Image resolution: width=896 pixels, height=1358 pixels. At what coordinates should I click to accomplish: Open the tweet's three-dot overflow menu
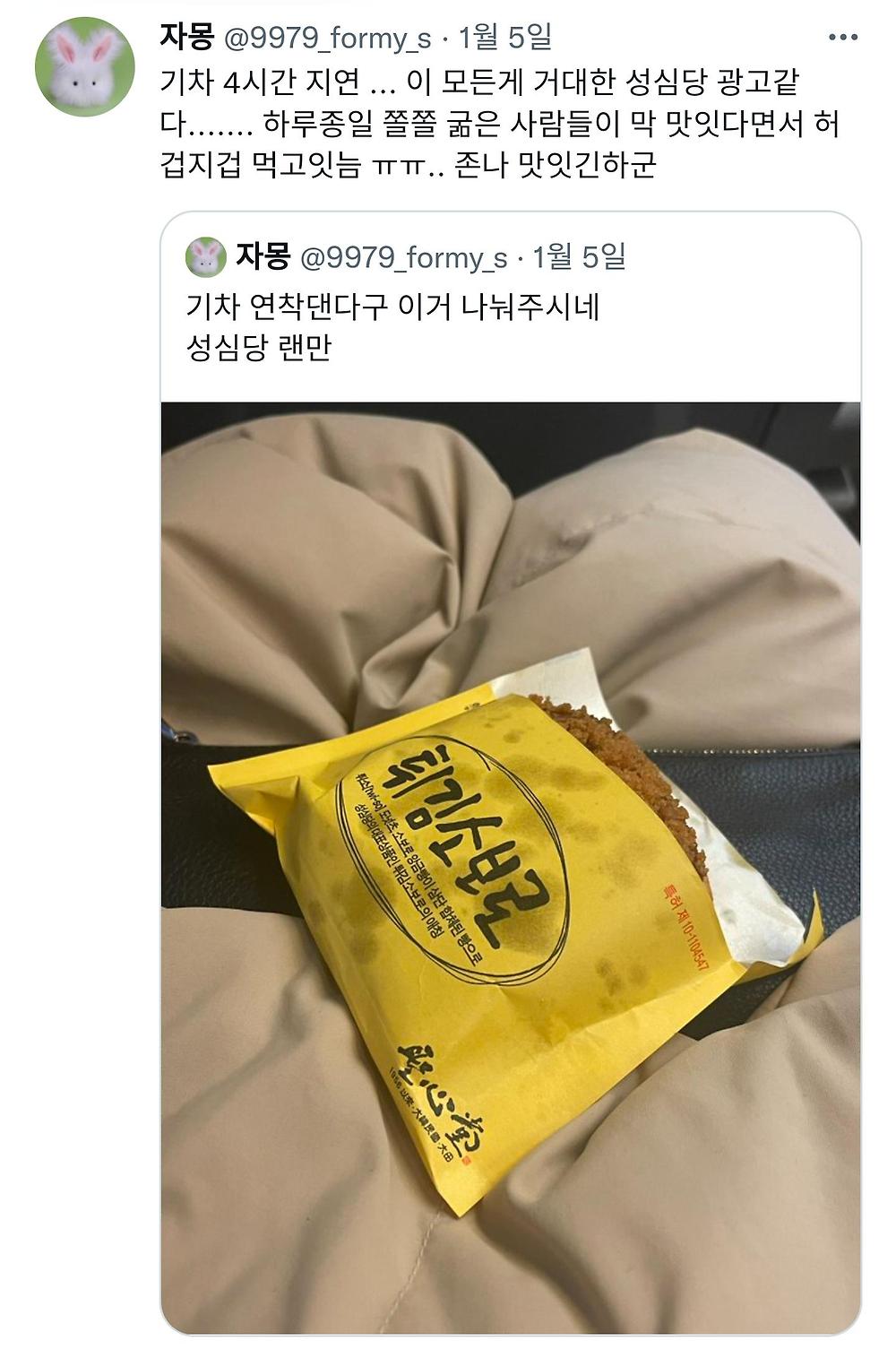pyautogui.click(x=843, y=38)
